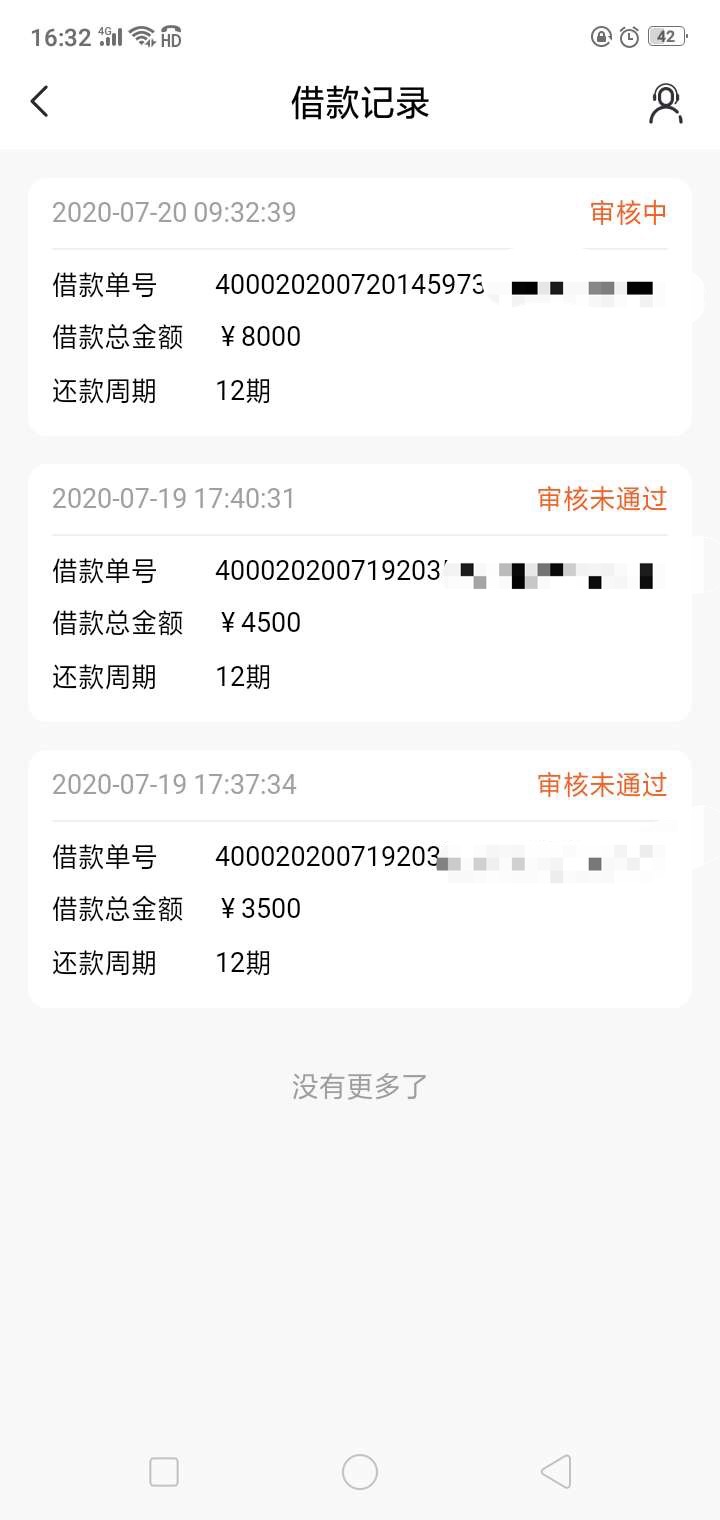
Task: Open the ¥8000 loan record under review
Action: (x=360, y=307)
